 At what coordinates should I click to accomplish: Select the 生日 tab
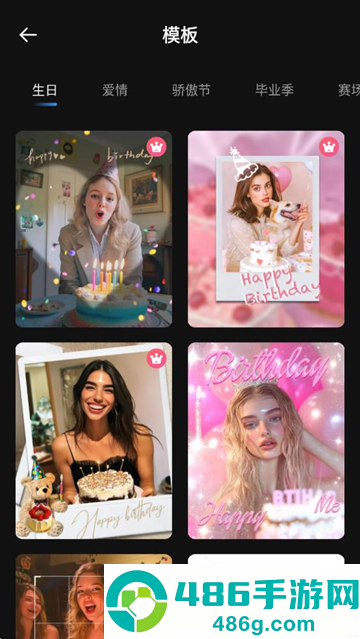[45, 90]
